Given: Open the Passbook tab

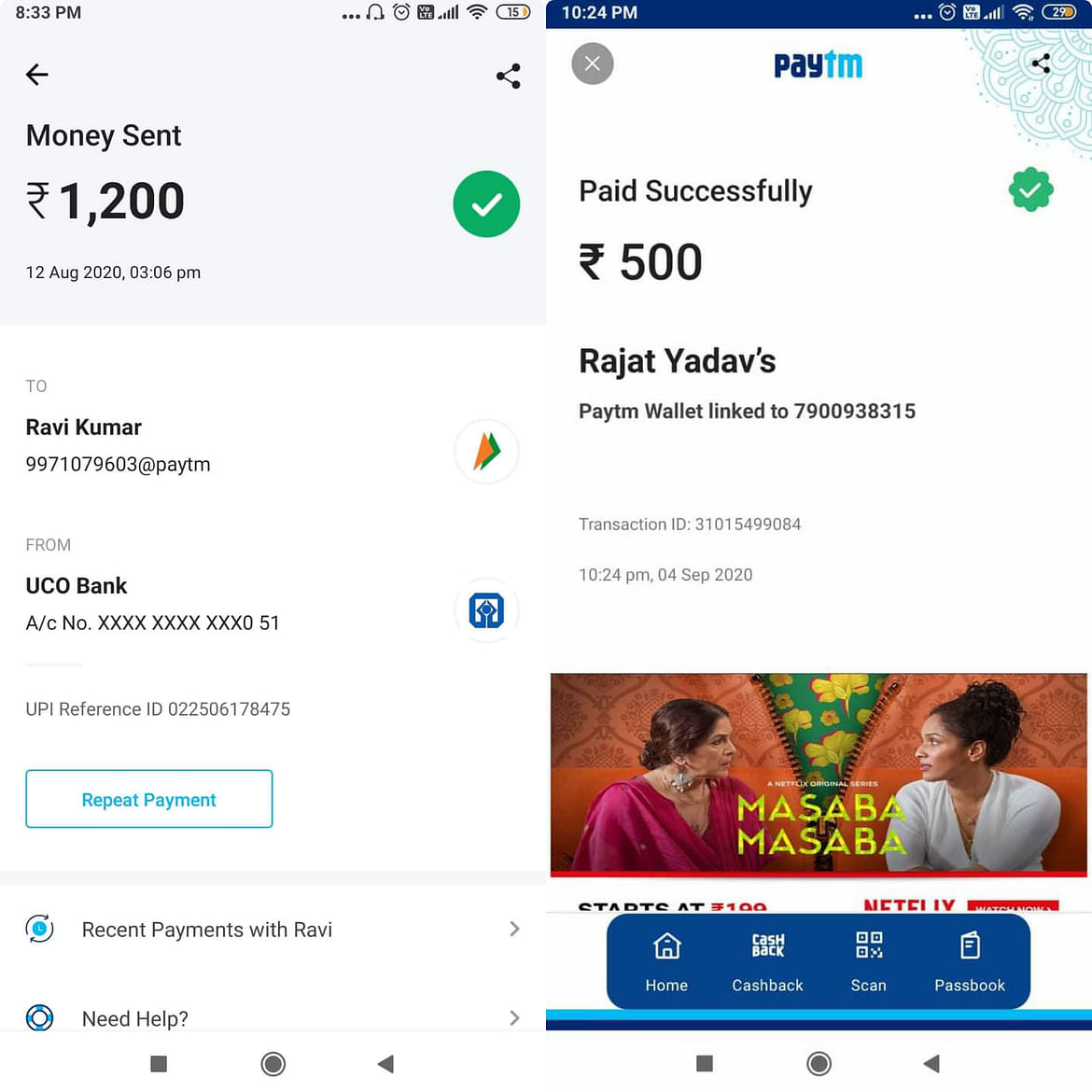Looking at the screenshot, I should (970, 961).
